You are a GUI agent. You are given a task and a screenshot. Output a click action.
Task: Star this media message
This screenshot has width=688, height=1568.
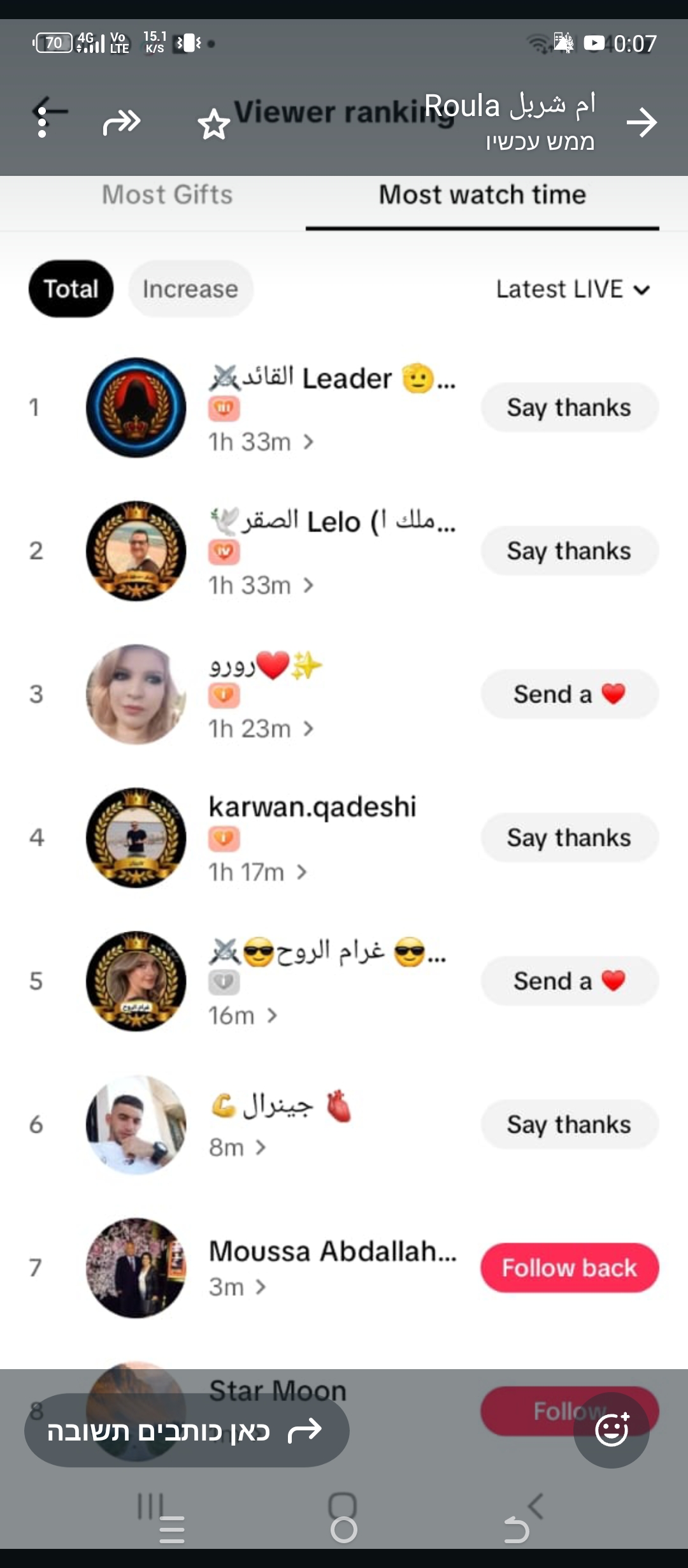pyautogui.click(x=213, y=124)
